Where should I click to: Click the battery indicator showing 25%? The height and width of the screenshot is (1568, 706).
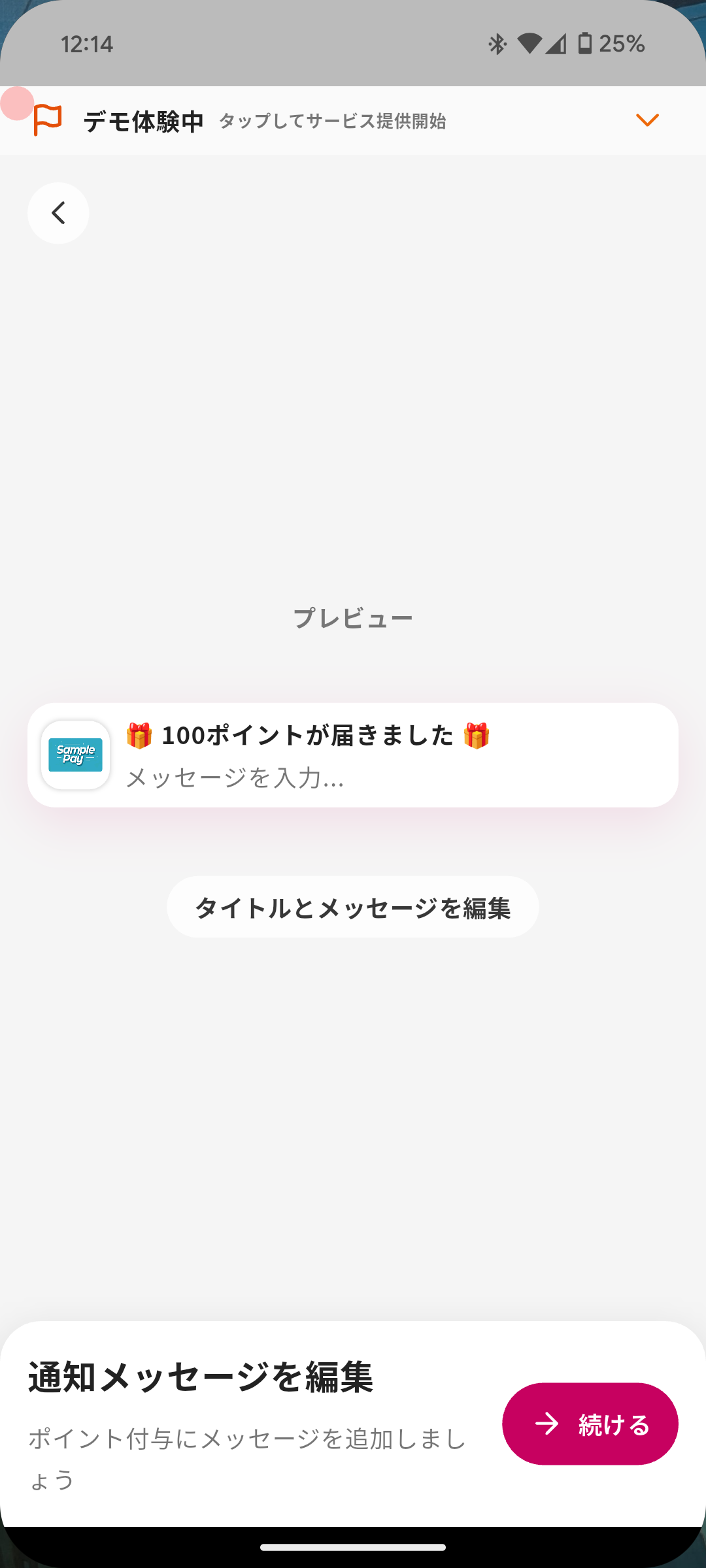click(602, 44)
